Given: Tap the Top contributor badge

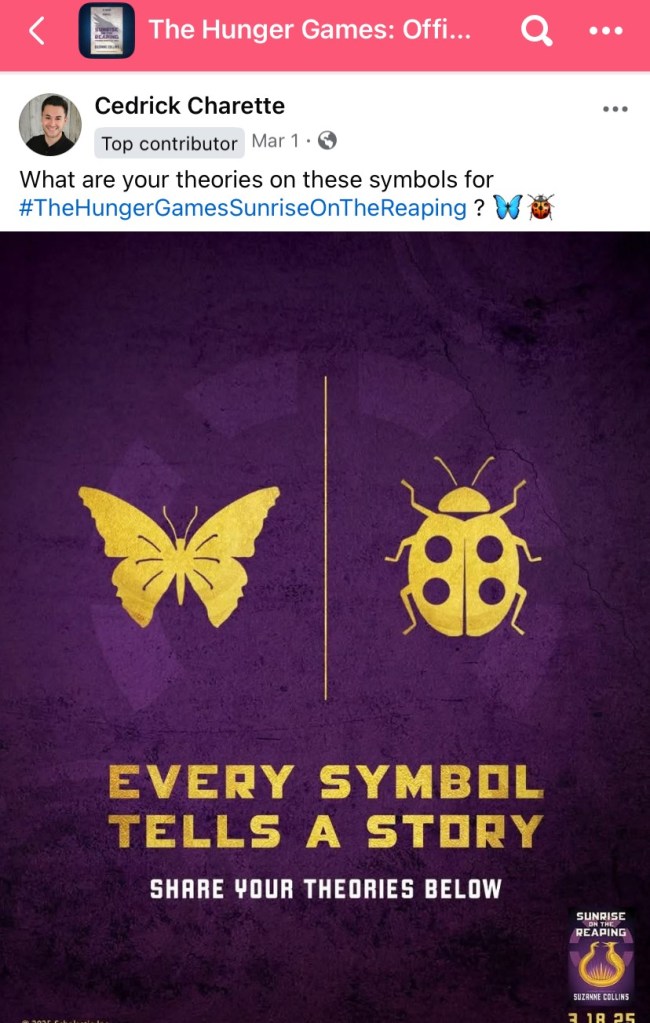Looking at the screenshot, I should (170, 143).
